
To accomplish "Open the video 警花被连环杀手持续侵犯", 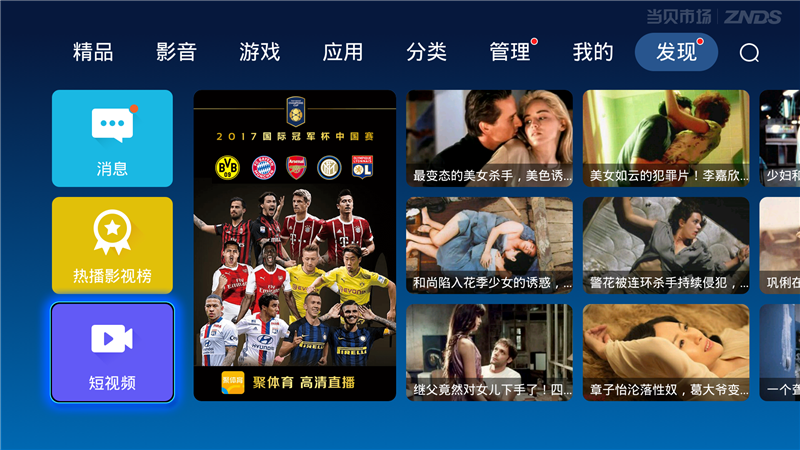I will 666,245.
